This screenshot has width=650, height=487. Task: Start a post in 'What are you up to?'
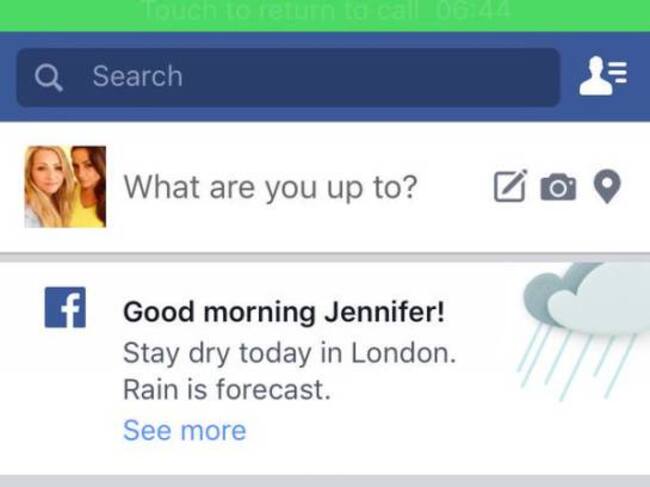click(270, 187)
